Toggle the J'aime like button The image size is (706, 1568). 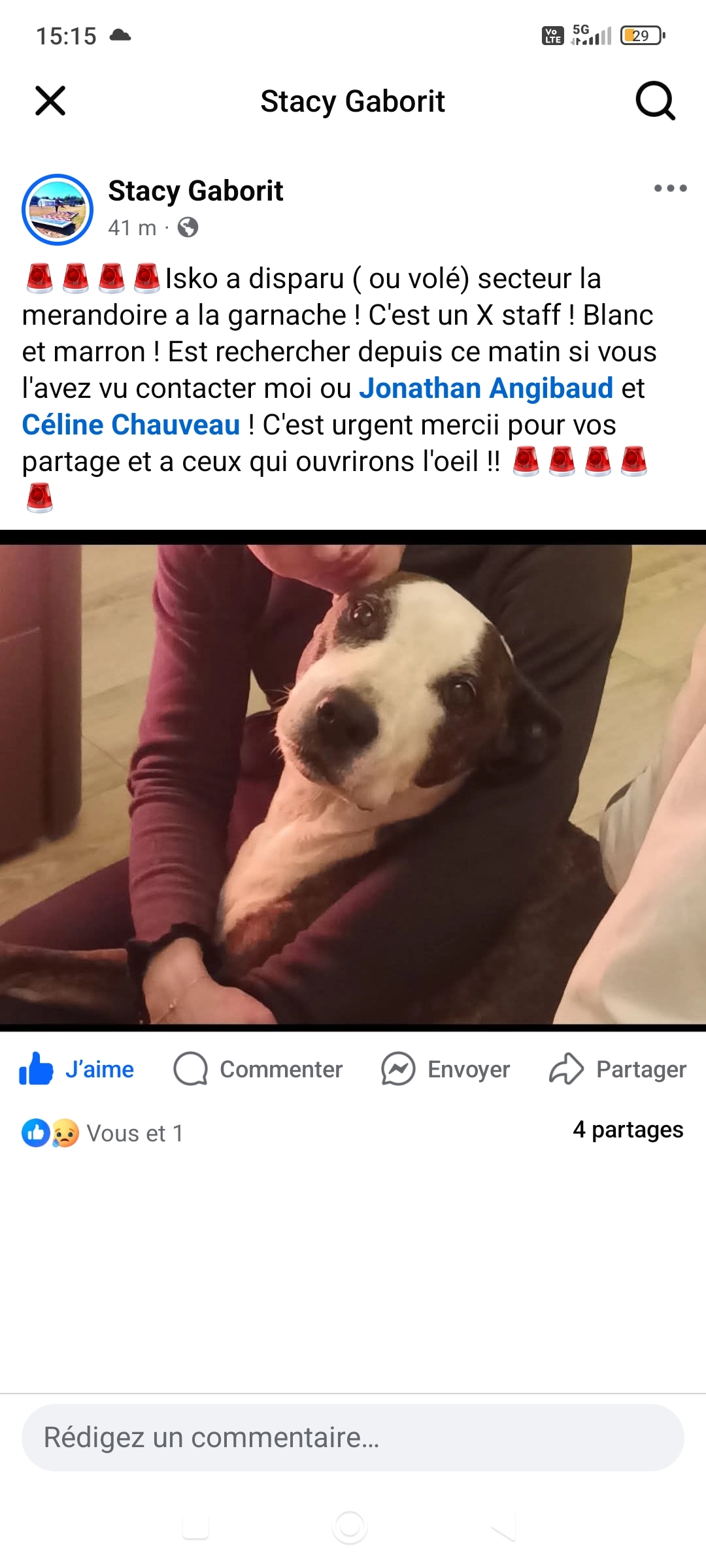click(x=77, y=1070)
